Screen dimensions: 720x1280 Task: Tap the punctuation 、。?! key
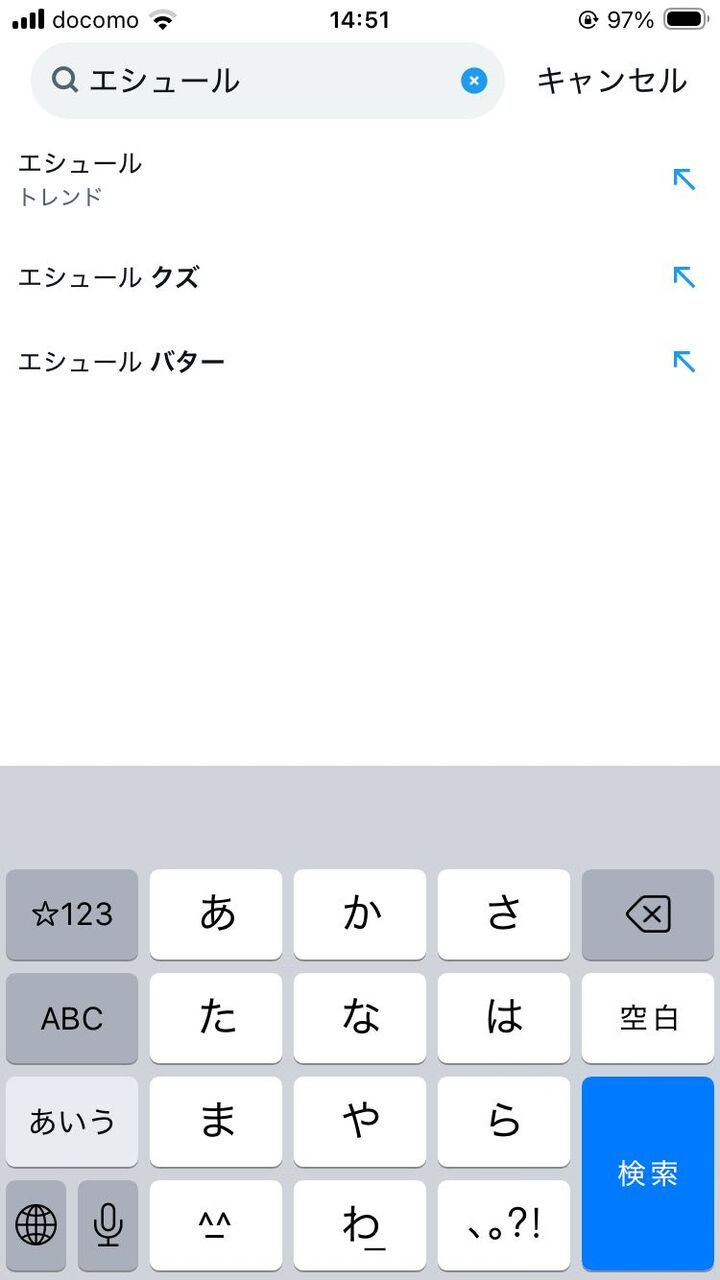point(504,1226)
